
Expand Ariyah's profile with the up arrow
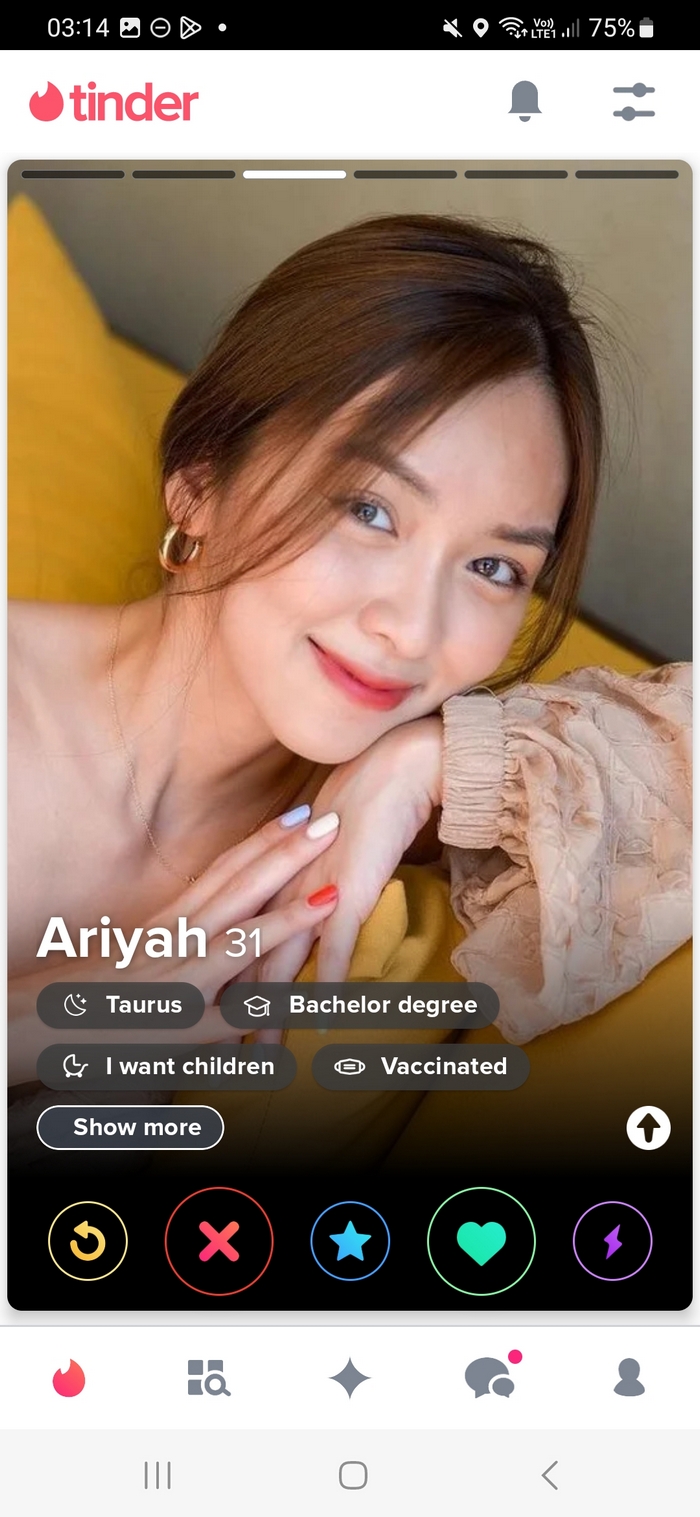tap(648, 1129)
